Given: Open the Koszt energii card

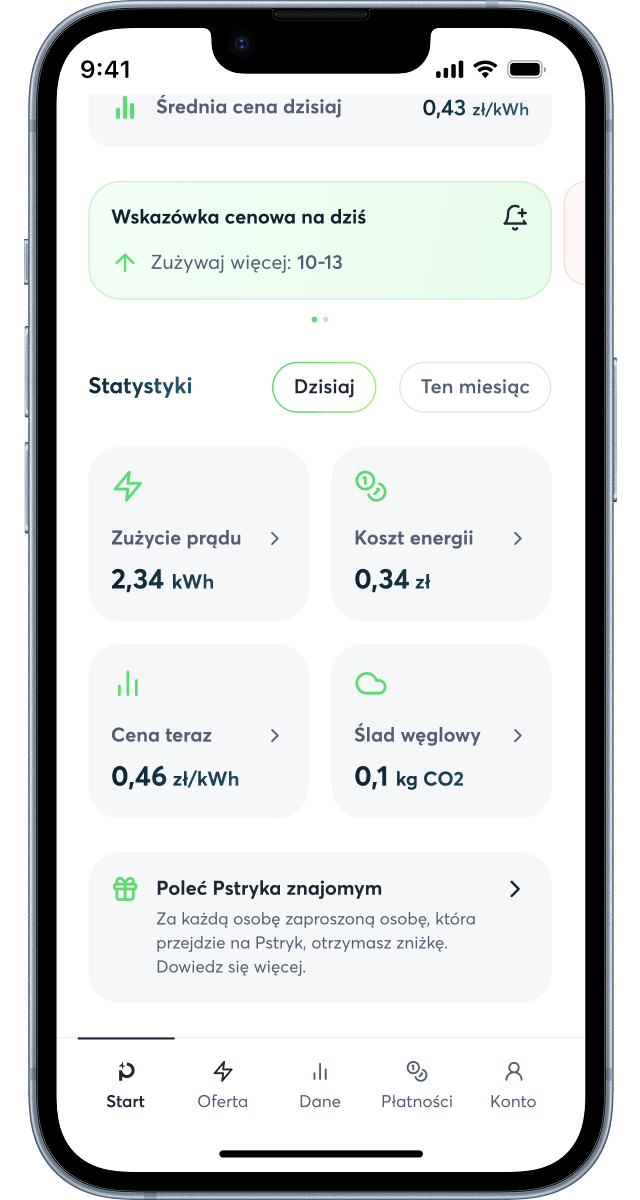Looking at the screenshot, I should pyautogui.click(x=441, y=533).
